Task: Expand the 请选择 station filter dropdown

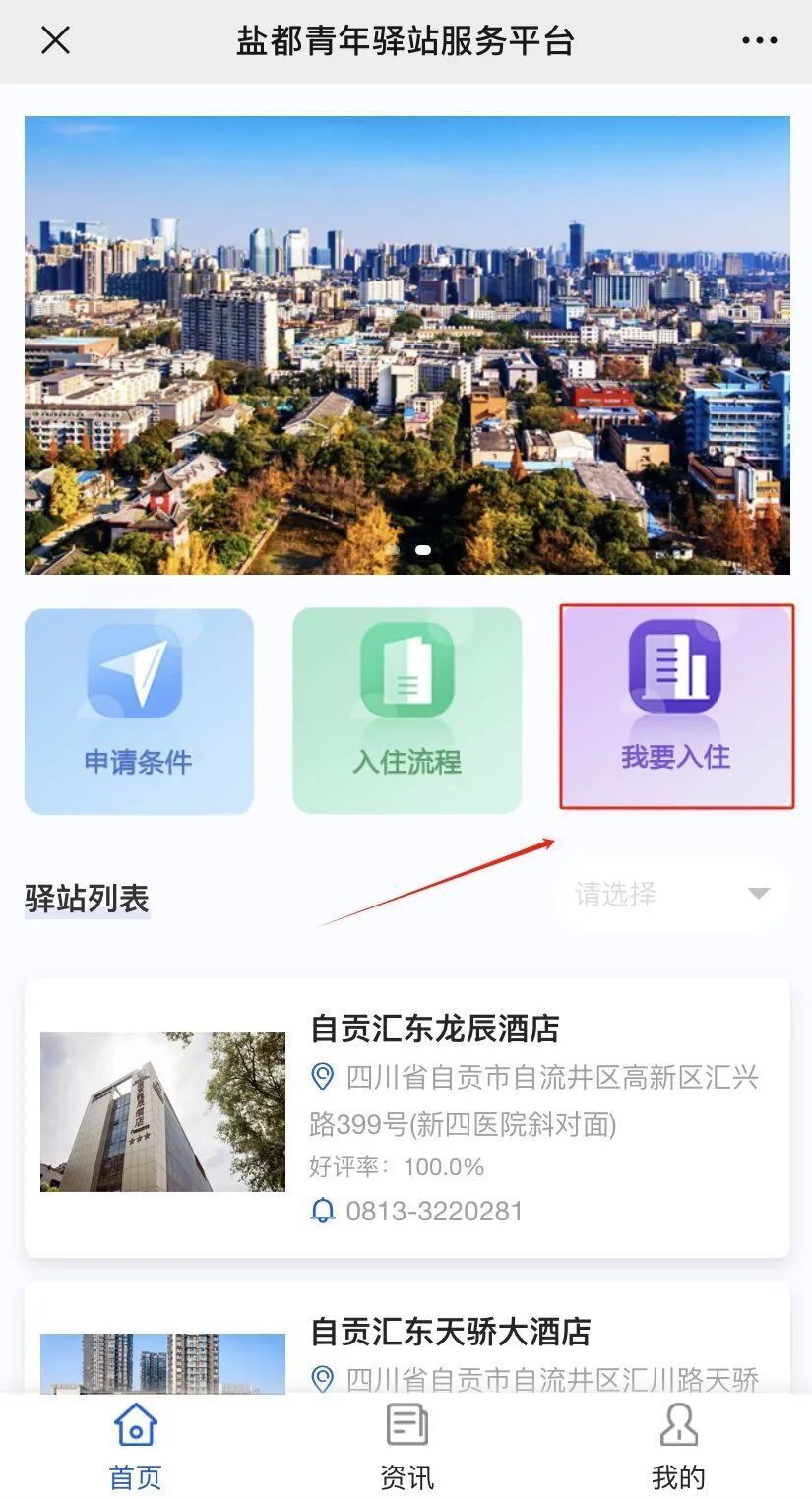Action: [672, 894]
